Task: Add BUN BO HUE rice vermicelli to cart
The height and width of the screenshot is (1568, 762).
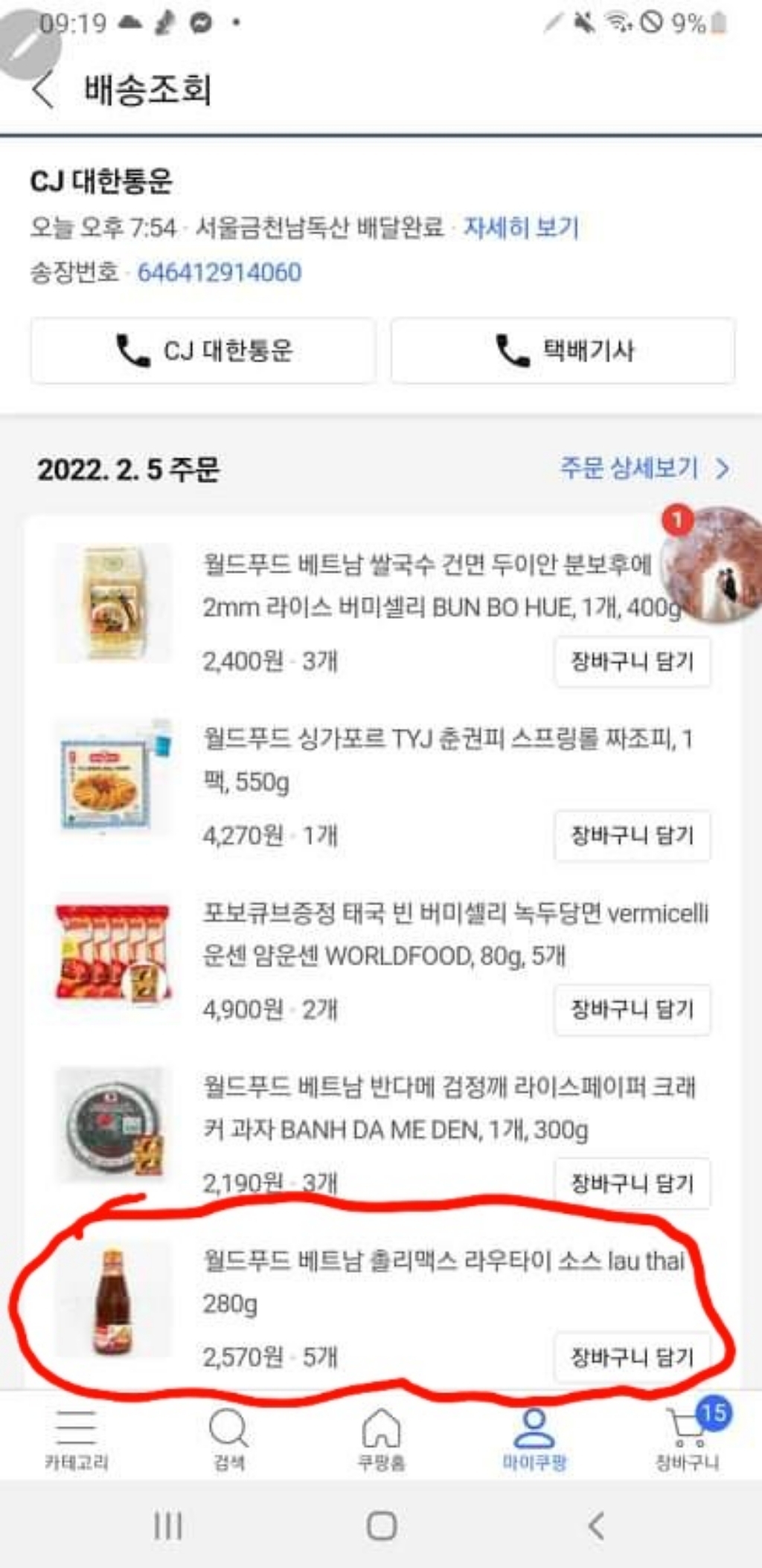Action: click(x=632, y=661)
